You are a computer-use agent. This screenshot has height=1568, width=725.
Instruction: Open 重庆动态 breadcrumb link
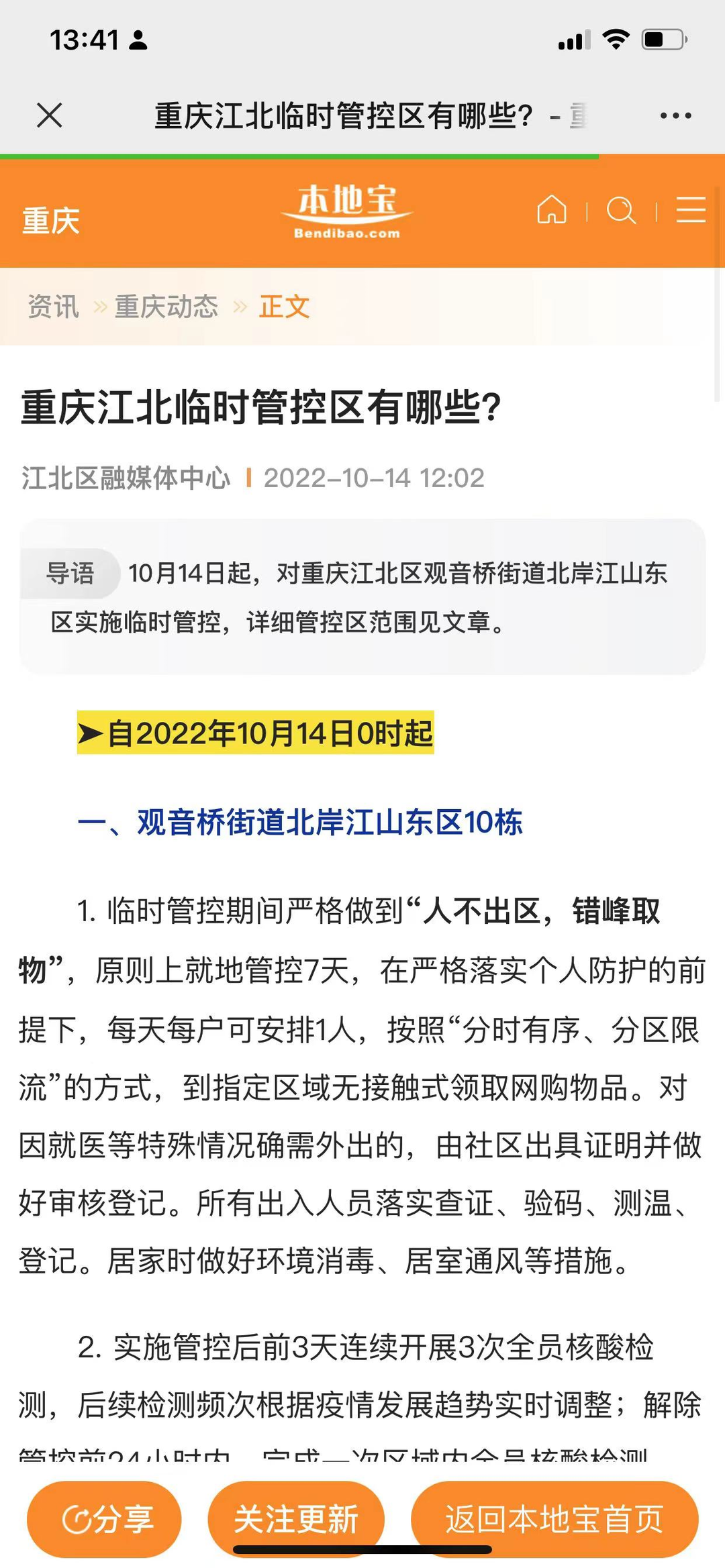coord(166,307)
